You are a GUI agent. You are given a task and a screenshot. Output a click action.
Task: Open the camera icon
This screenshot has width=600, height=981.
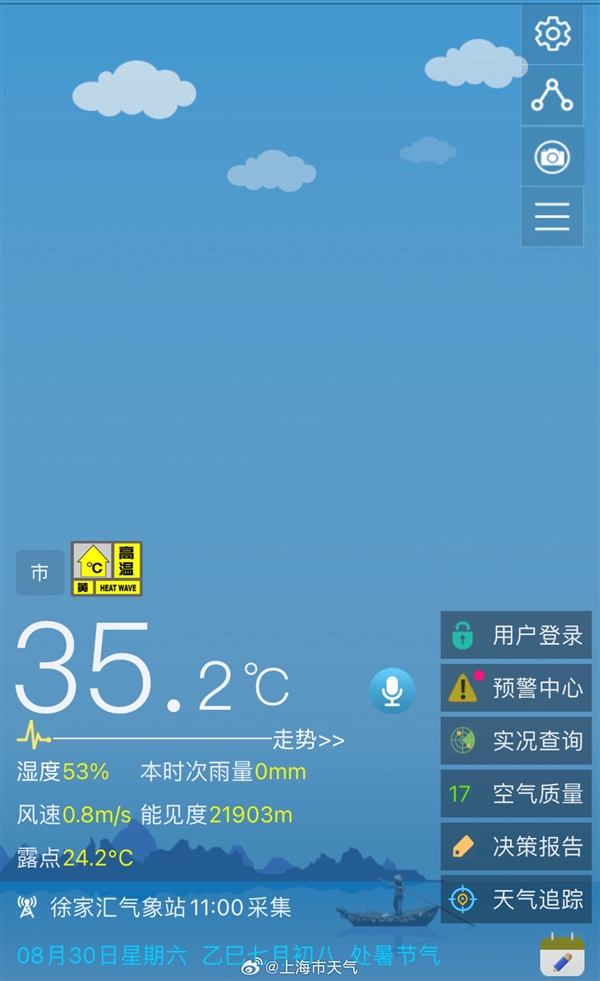pos(552,157)
